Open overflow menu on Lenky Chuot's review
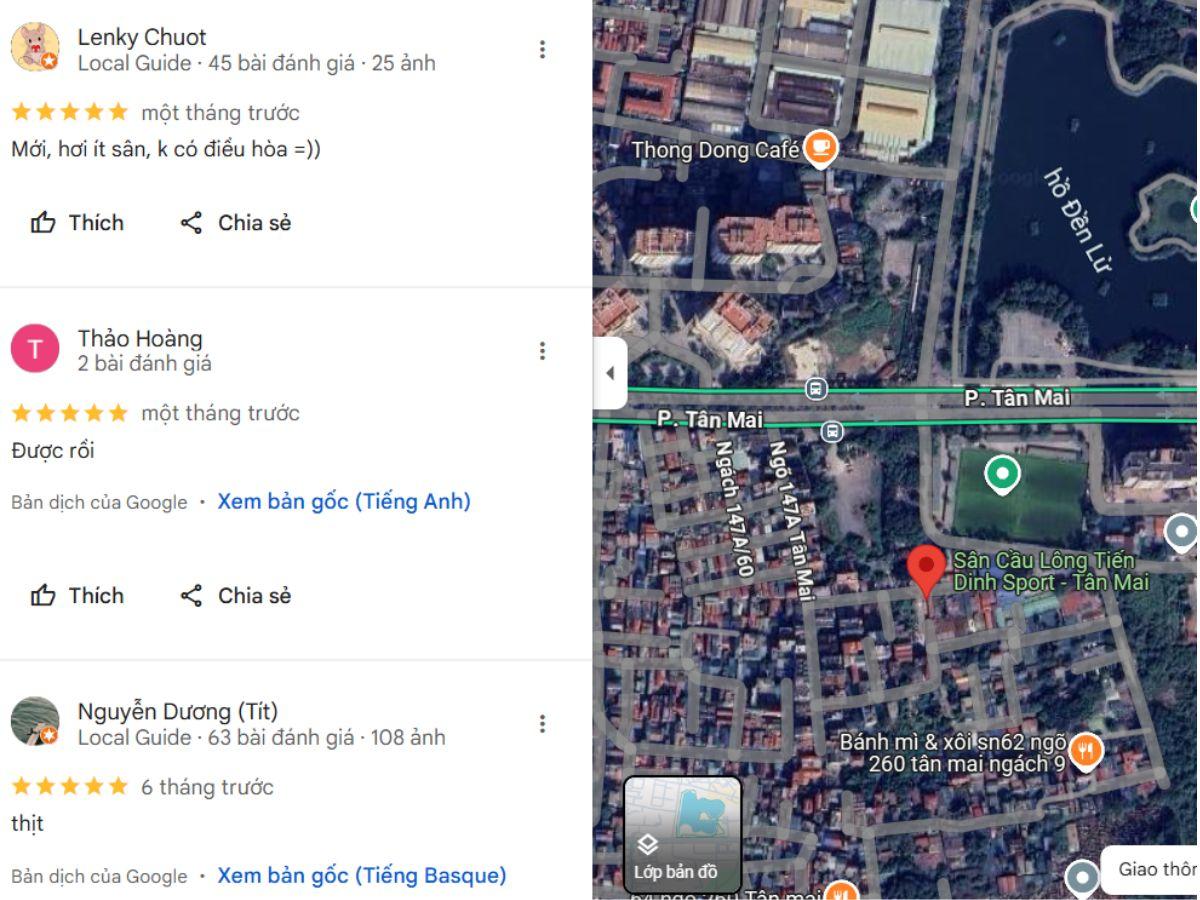 [x=542, y=49]
